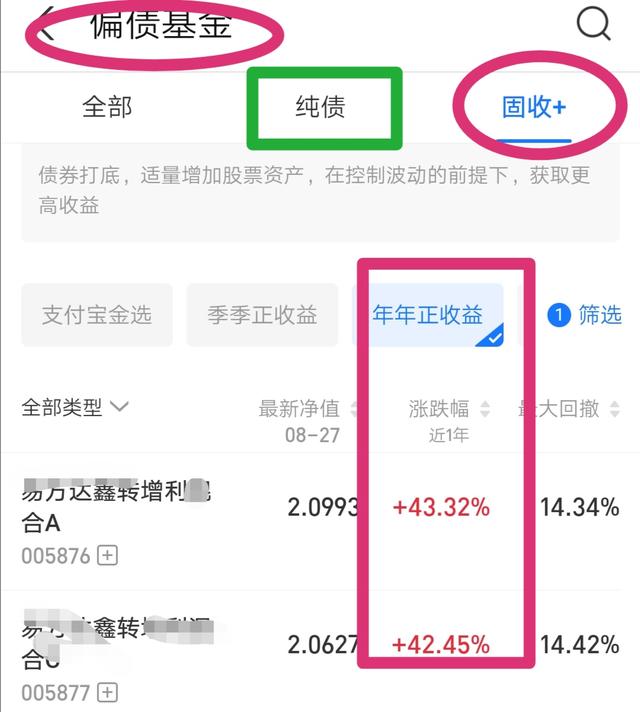The height and width of the screenshot is (712, 640).
Task: Apply the 季季正收益 filter chip
Action: coord(263,315)
